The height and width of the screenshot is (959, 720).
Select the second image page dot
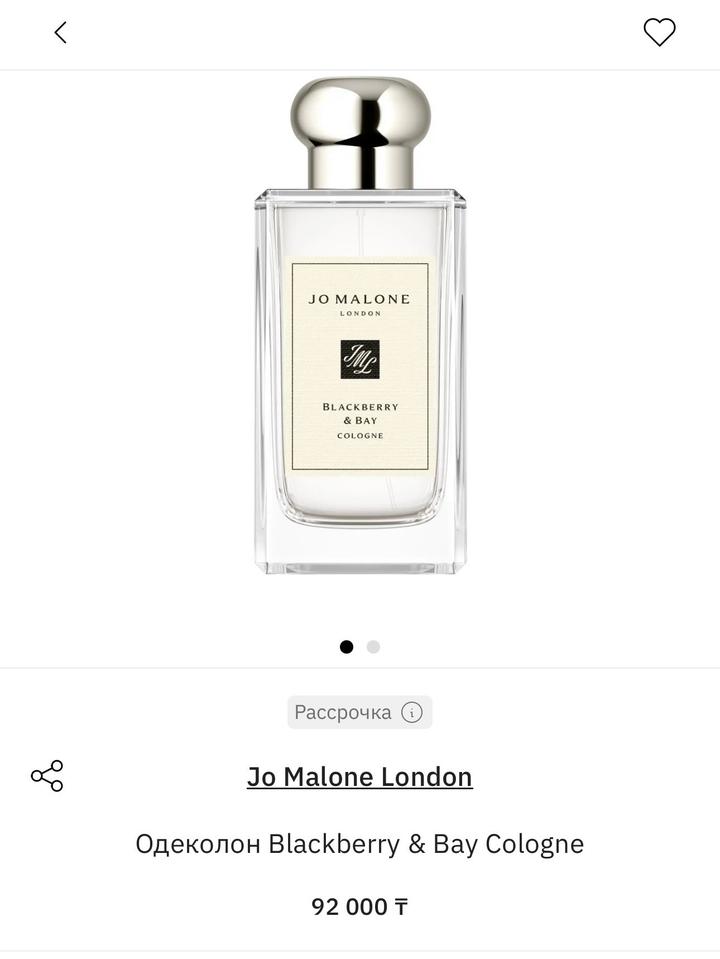tap(373, 647)
